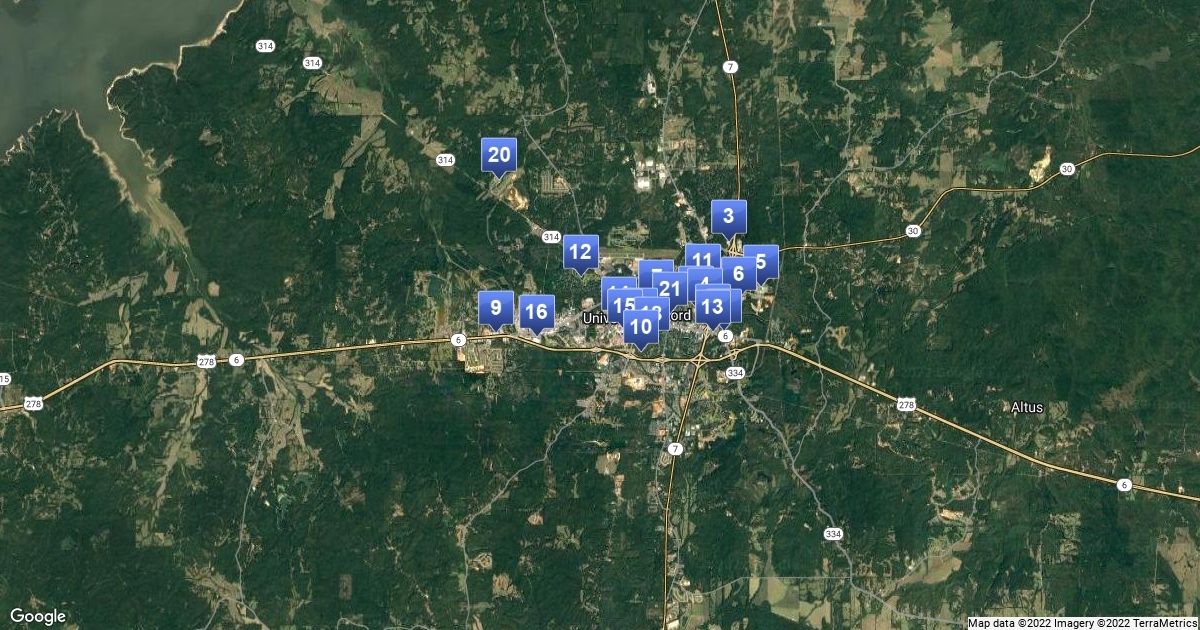Tap the marker labeled 16

click(x=536, y=312)
